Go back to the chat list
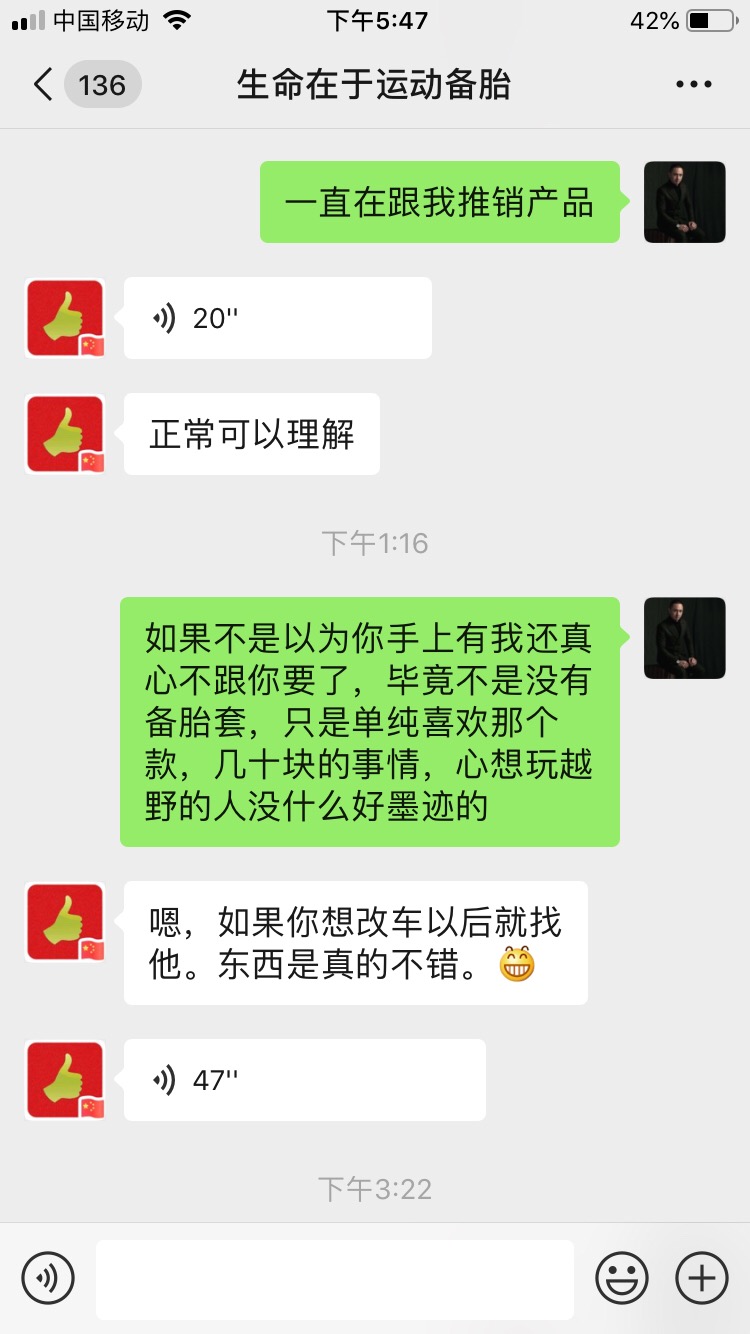This screenshot has height=1334, width=750. click(43, 85)
